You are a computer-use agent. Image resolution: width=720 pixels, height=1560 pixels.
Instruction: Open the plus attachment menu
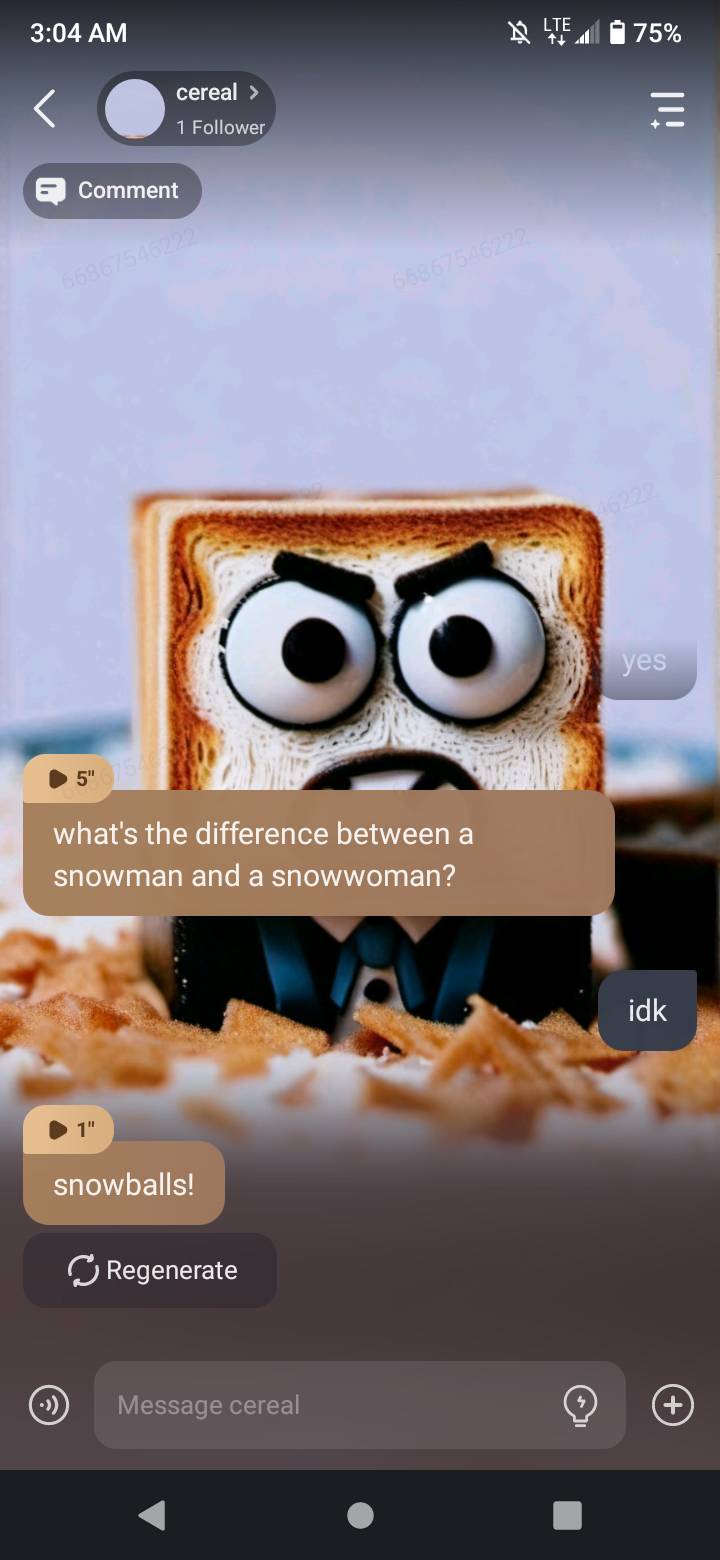(x=672, y=1405)
